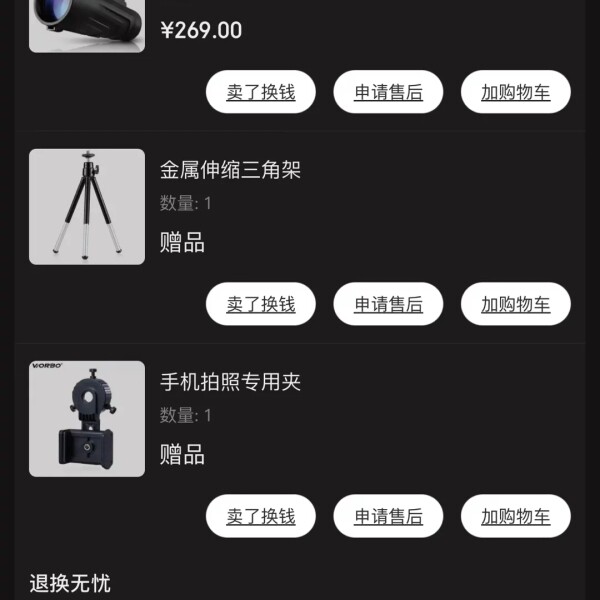600x600 pixels.
Task: Add the ¥269.00 item via 加购物车
Action: pos(515,92)
